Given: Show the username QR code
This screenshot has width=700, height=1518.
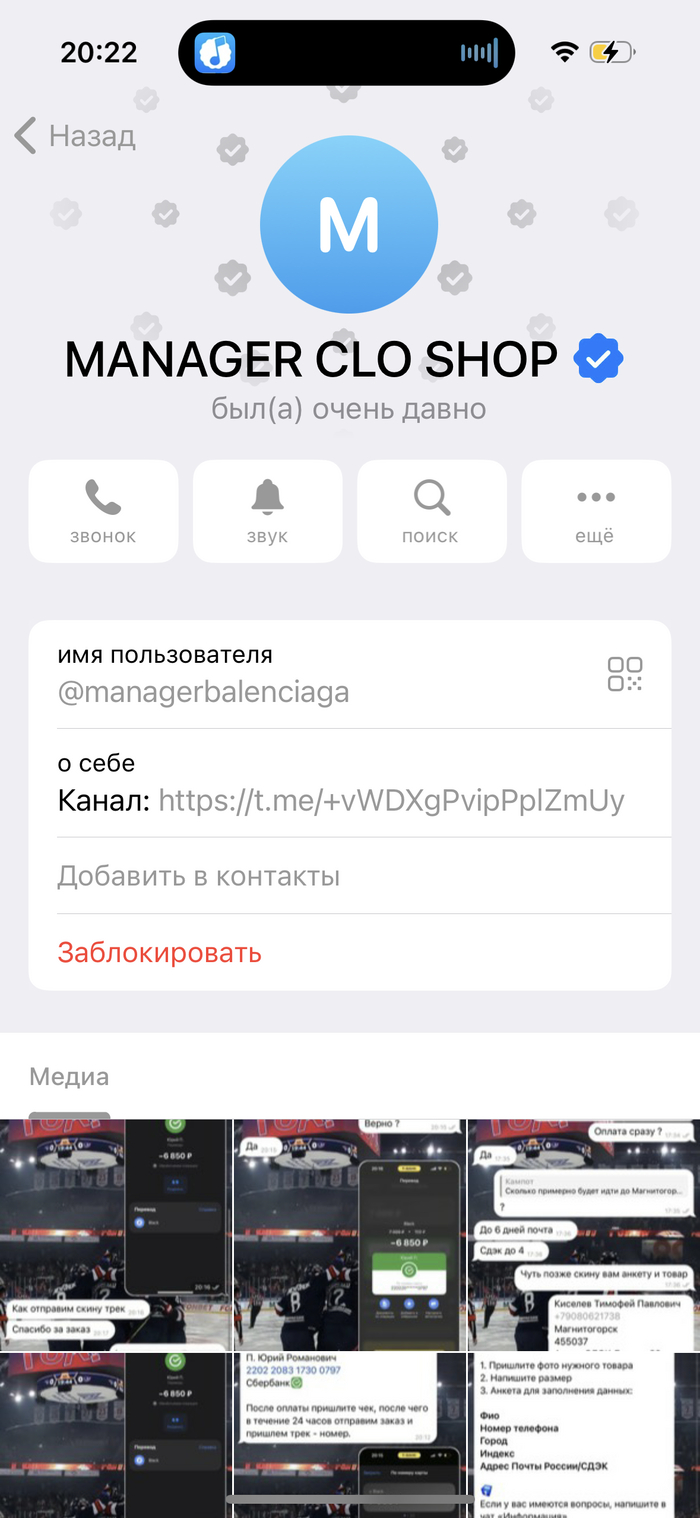Looking at the screenshot, I should (625, 674).
